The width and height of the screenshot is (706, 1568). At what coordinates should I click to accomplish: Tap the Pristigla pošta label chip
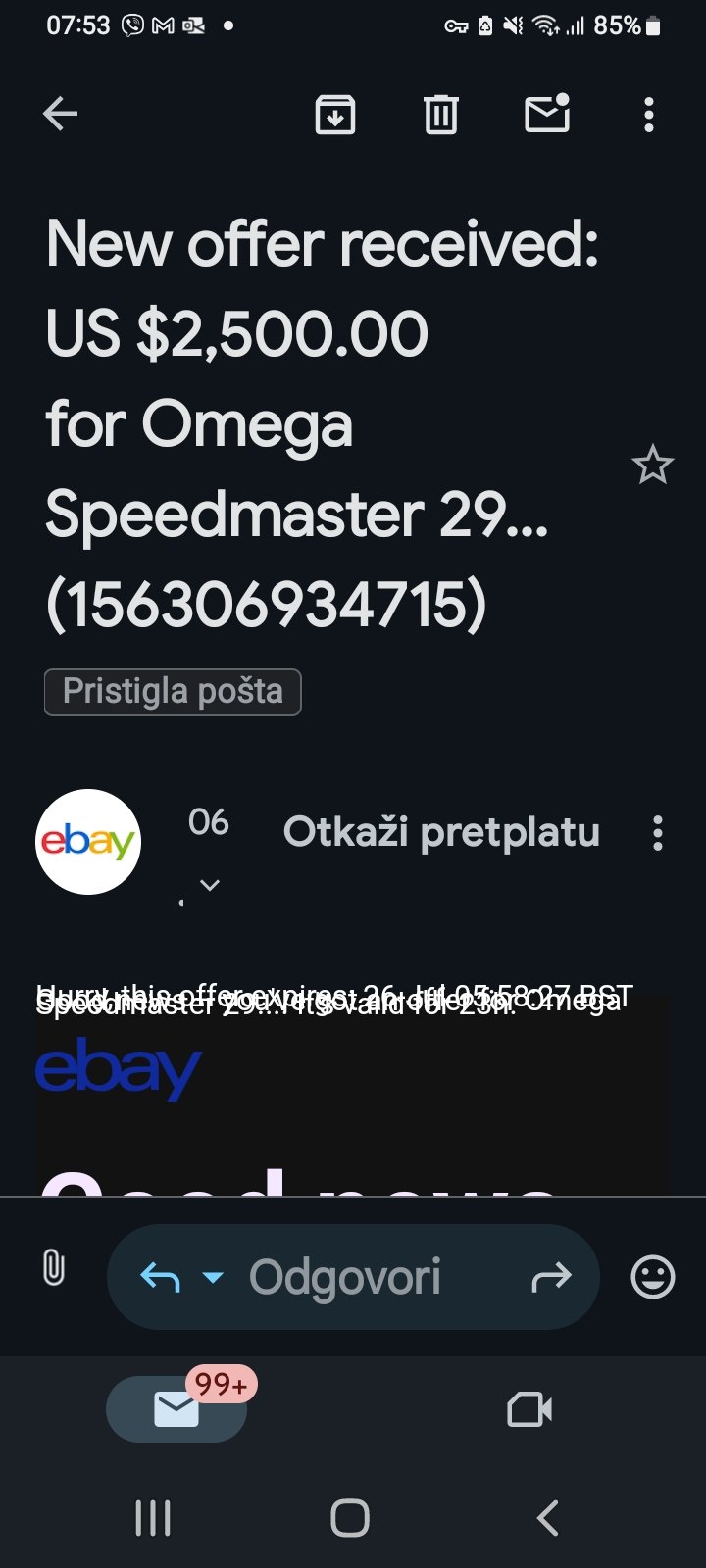coord(173,692)
